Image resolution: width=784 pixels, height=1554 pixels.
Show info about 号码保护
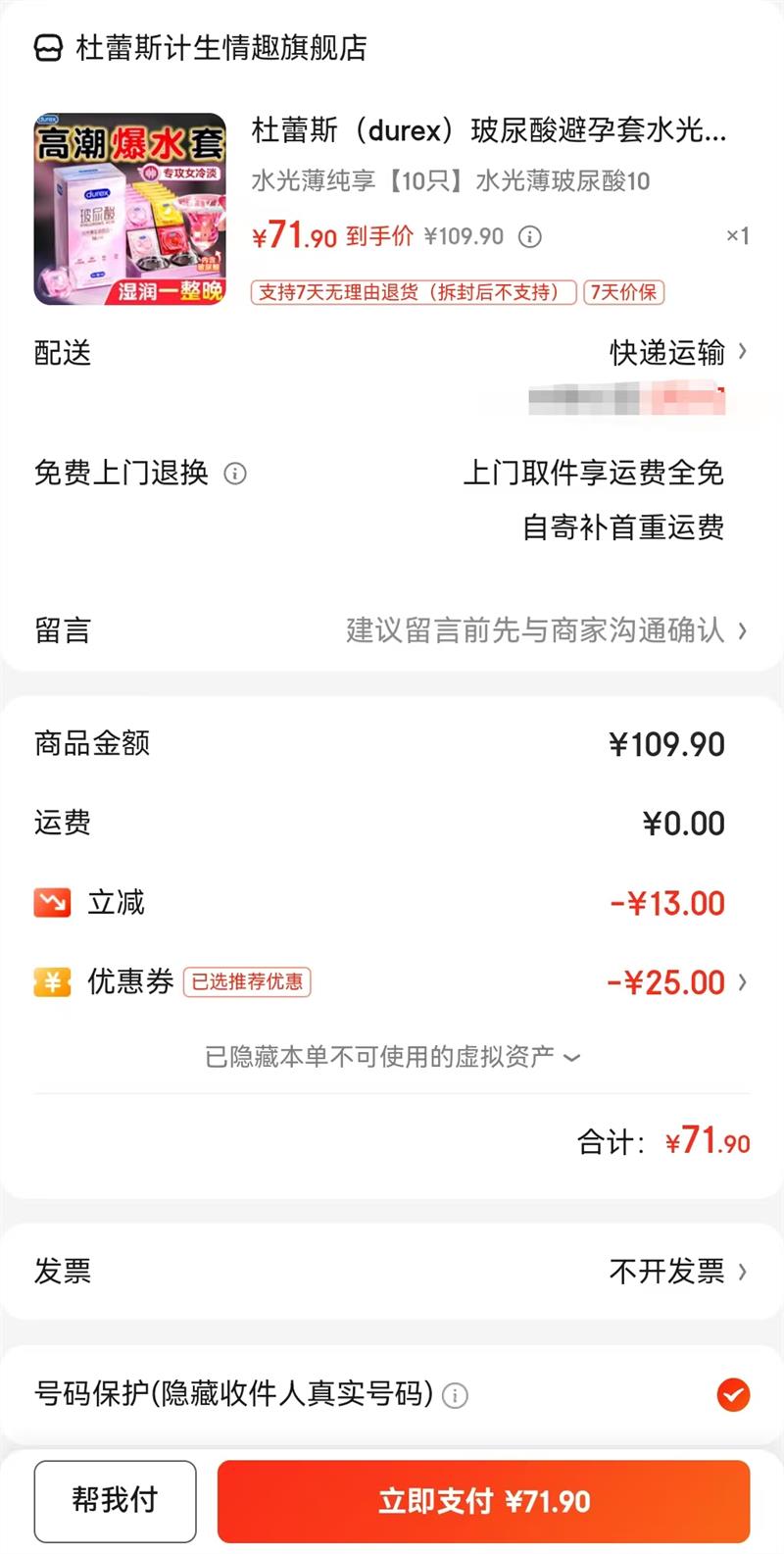click(455, 1395)
